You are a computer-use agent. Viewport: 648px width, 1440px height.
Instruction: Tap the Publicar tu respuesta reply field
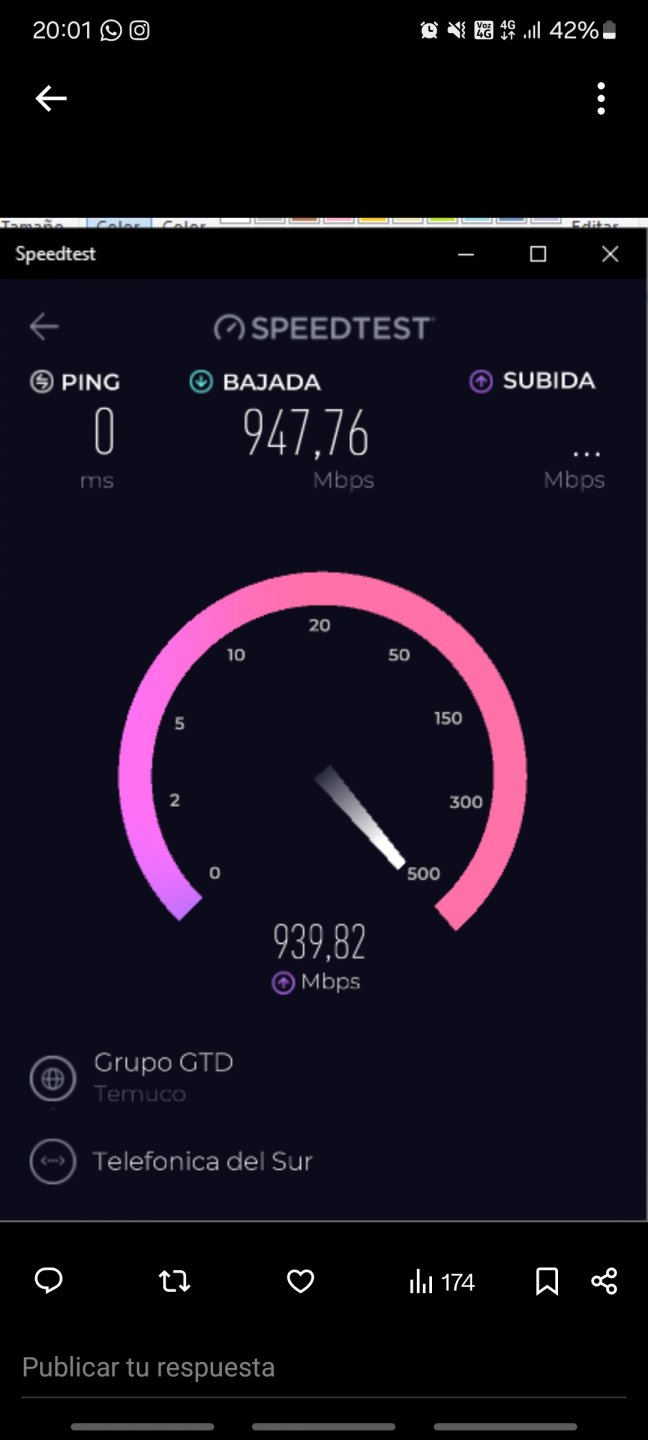coord(324,1367)
